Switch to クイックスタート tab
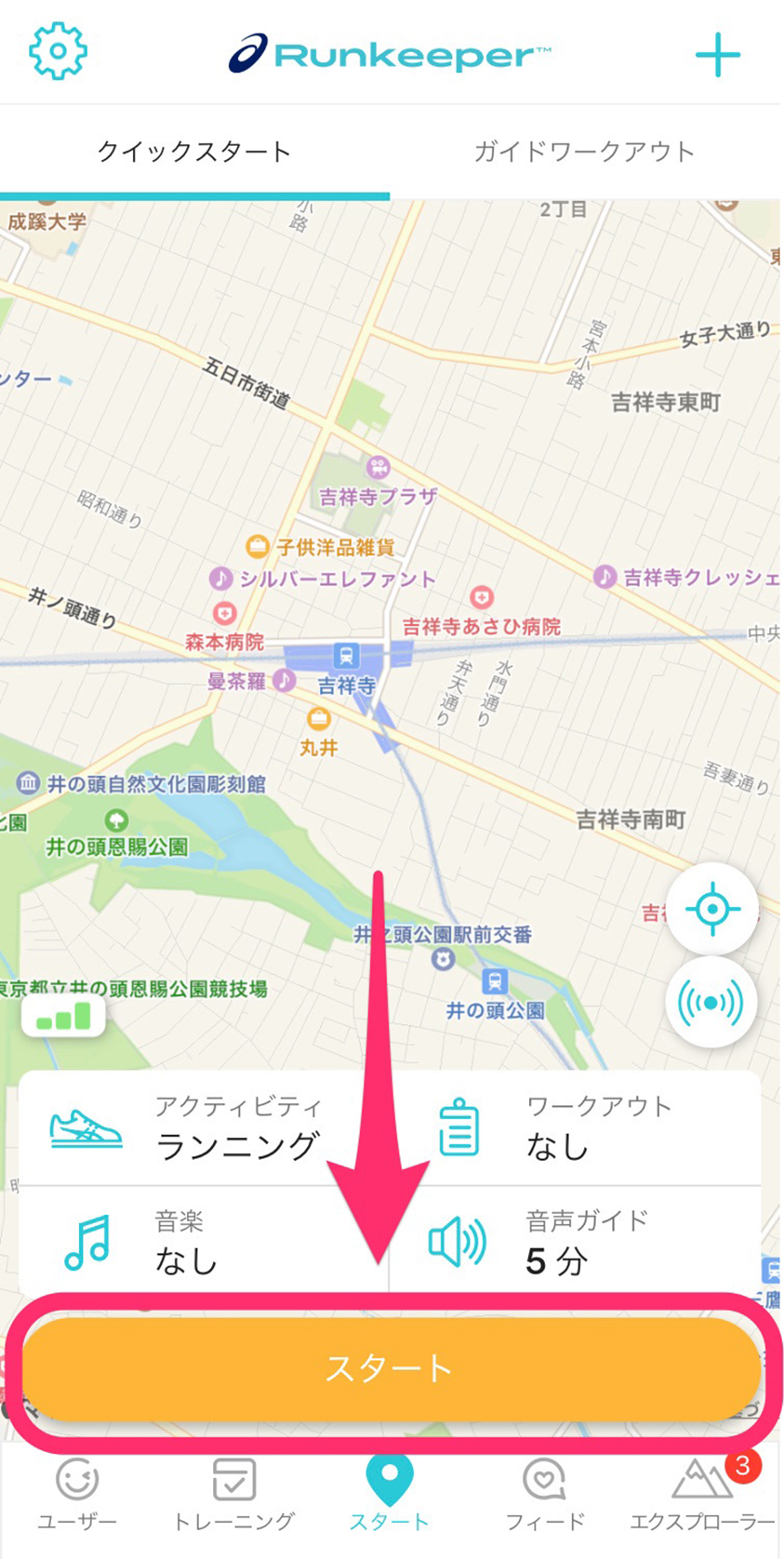This screenshot has width=784, height=1559. point(194,152)
